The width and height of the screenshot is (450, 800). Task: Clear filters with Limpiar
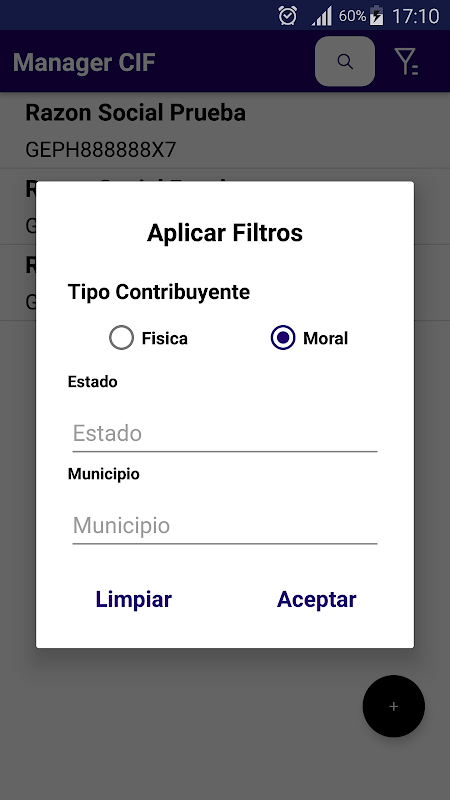(134, 599)
